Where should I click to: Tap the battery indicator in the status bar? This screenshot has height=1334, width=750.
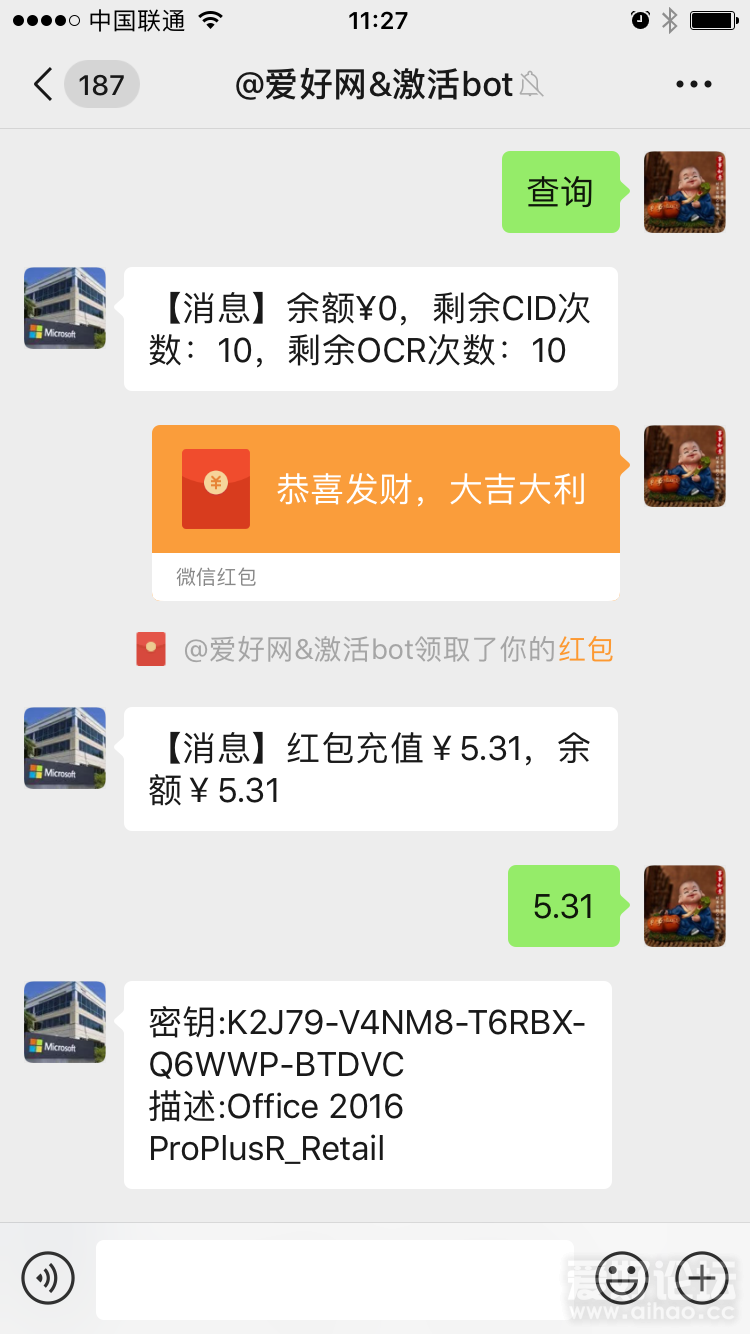714,18
